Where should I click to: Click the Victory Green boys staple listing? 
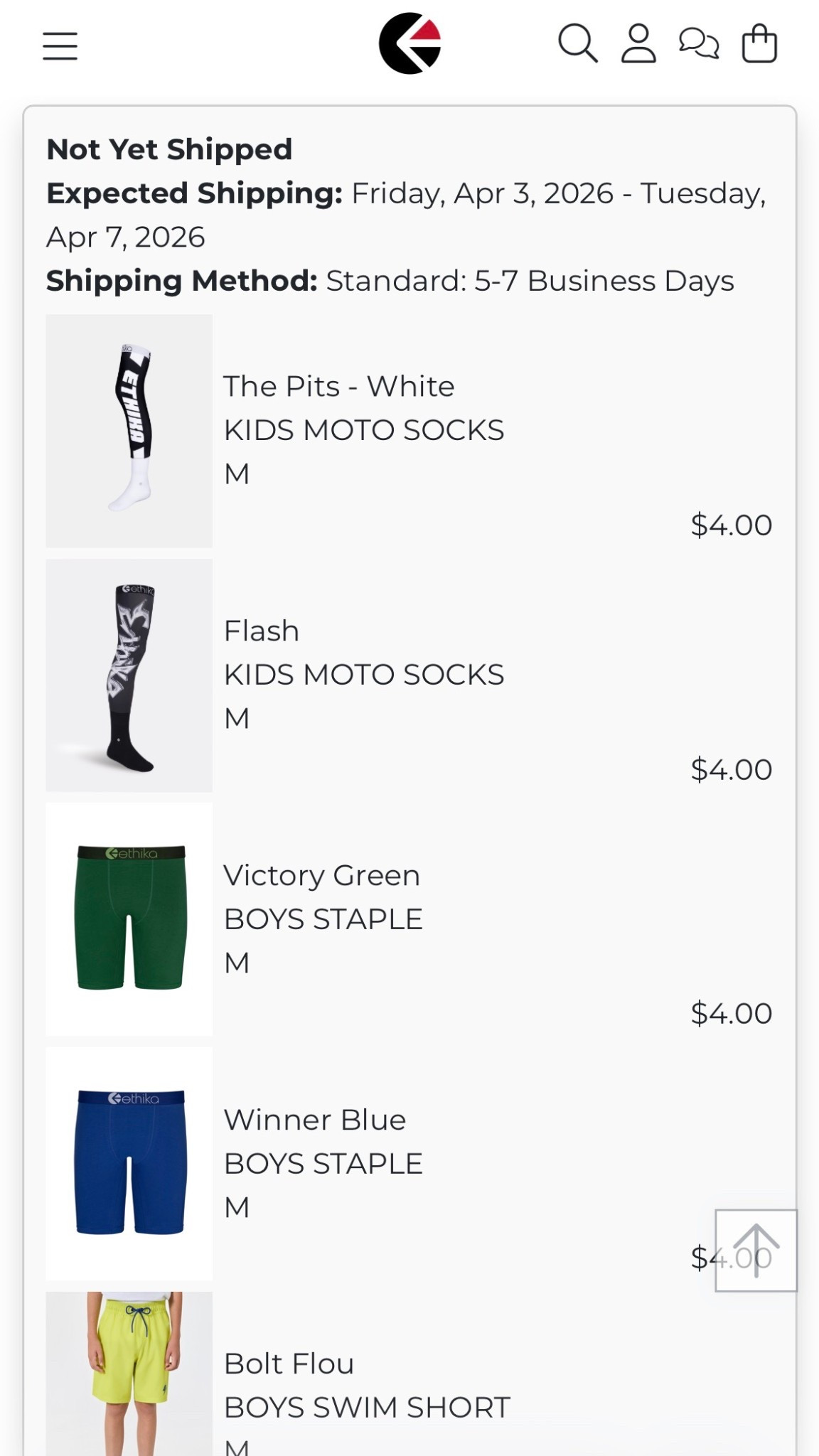321,875
